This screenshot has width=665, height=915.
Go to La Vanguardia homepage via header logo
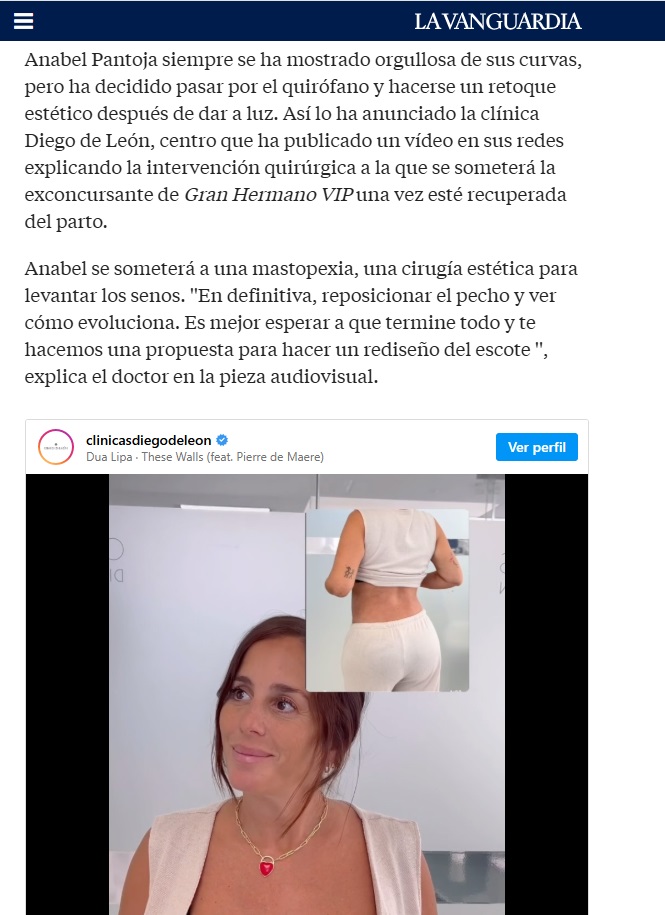click(x=497, y=21)
